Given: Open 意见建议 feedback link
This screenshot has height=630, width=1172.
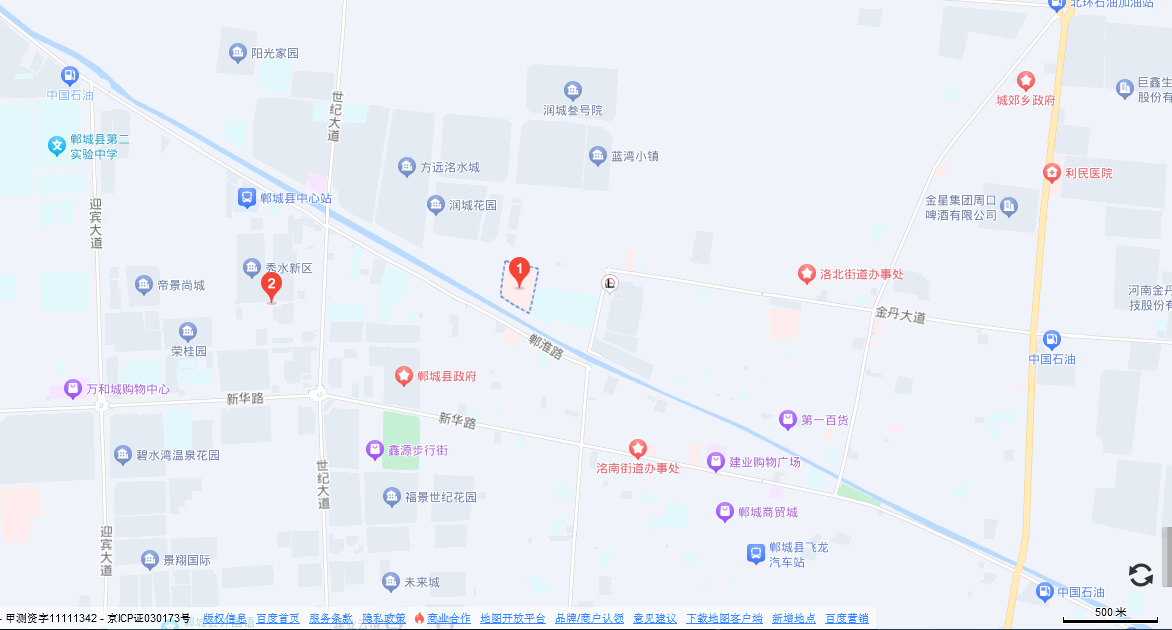Looking at the screenshot, I should [655, 619].
